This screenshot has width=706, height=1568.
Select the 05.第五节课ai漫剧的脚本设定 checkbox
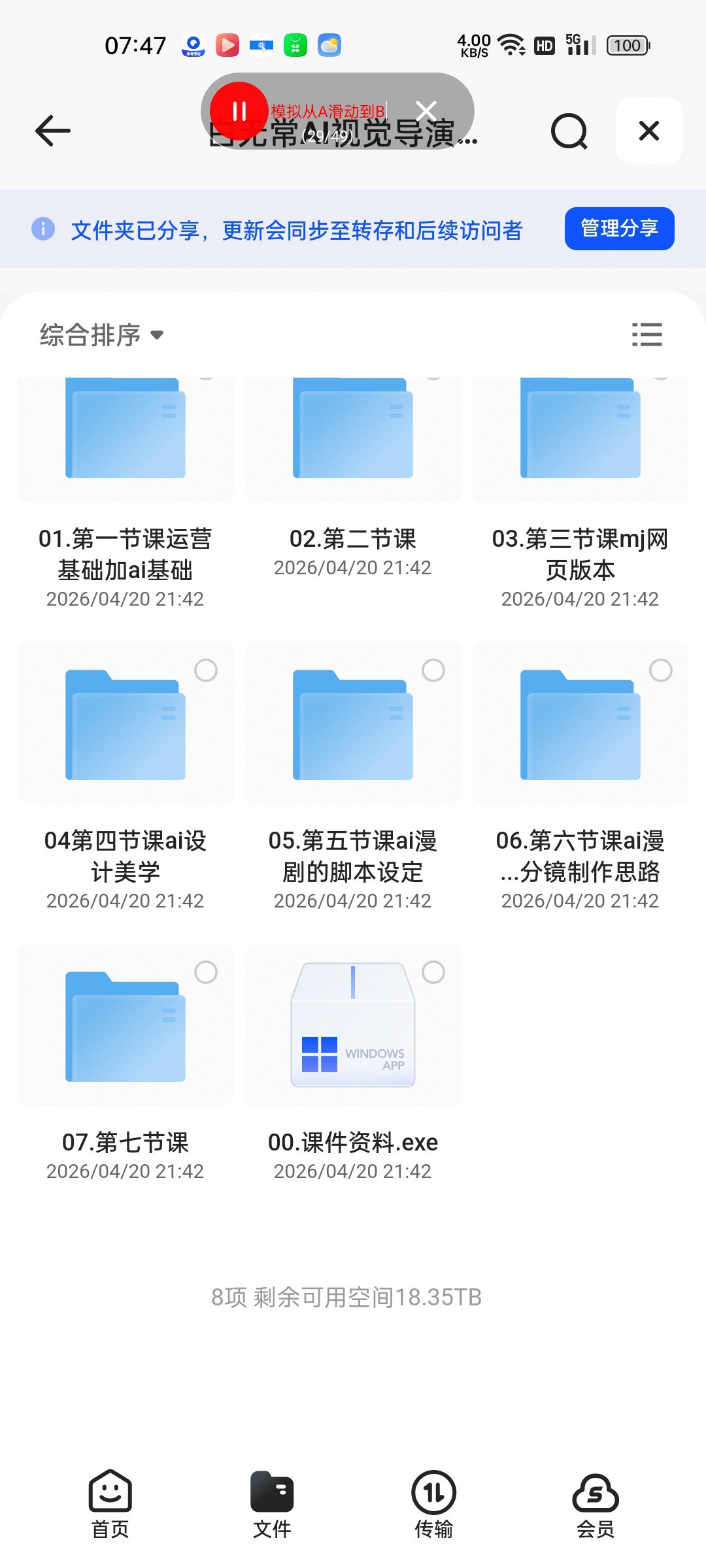pyautogui.click(x=433, y=670)
